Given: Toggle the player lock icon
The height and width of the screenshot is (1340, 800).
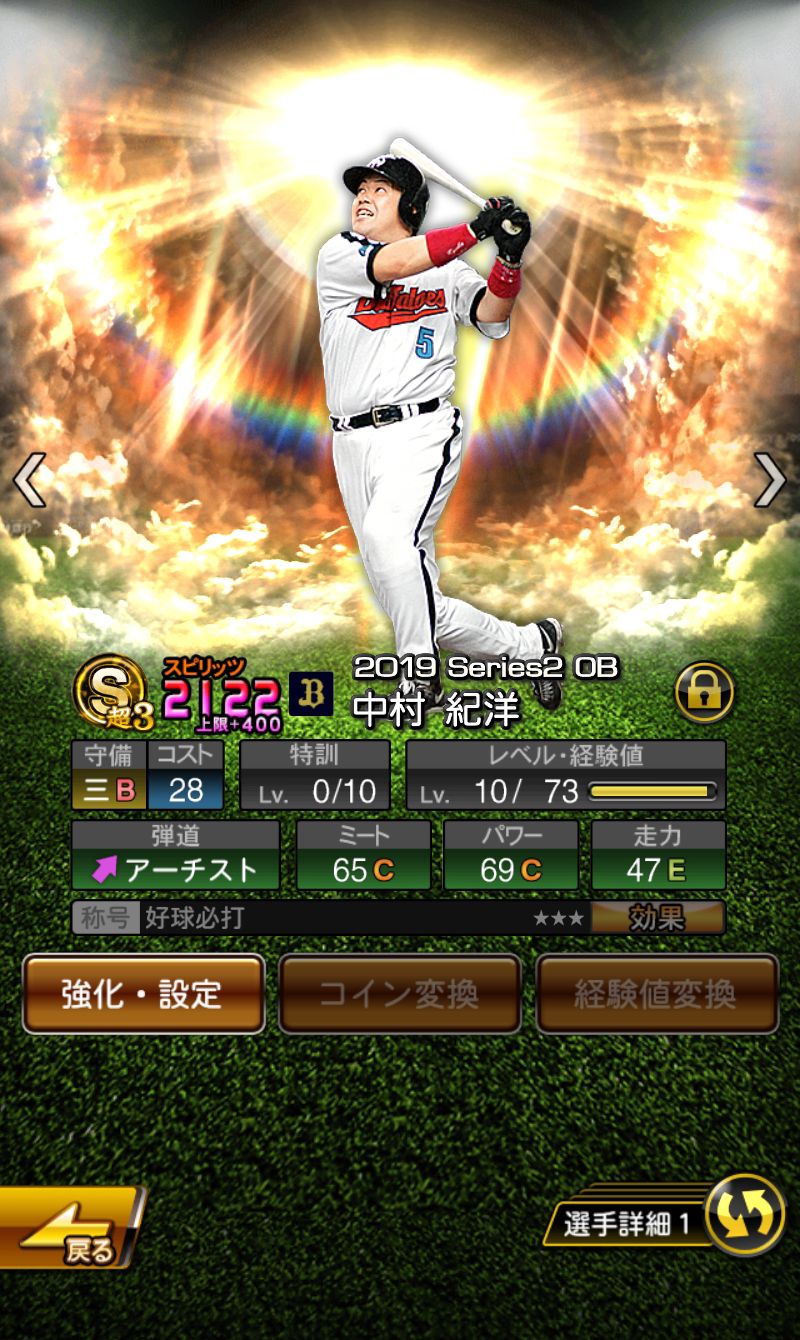Looking at the screenshot, I should 704,691.
